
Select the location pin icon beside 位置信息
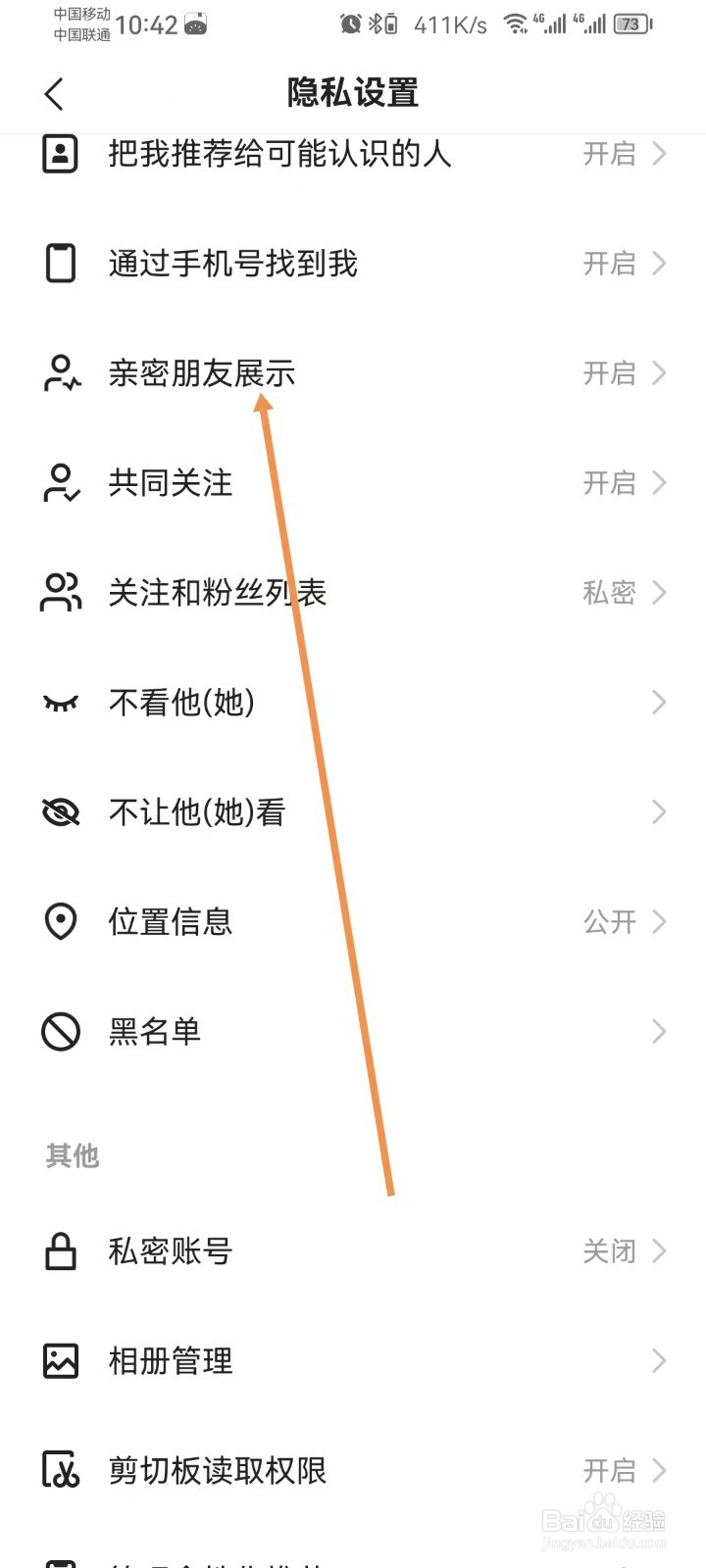tap(60, 921)
